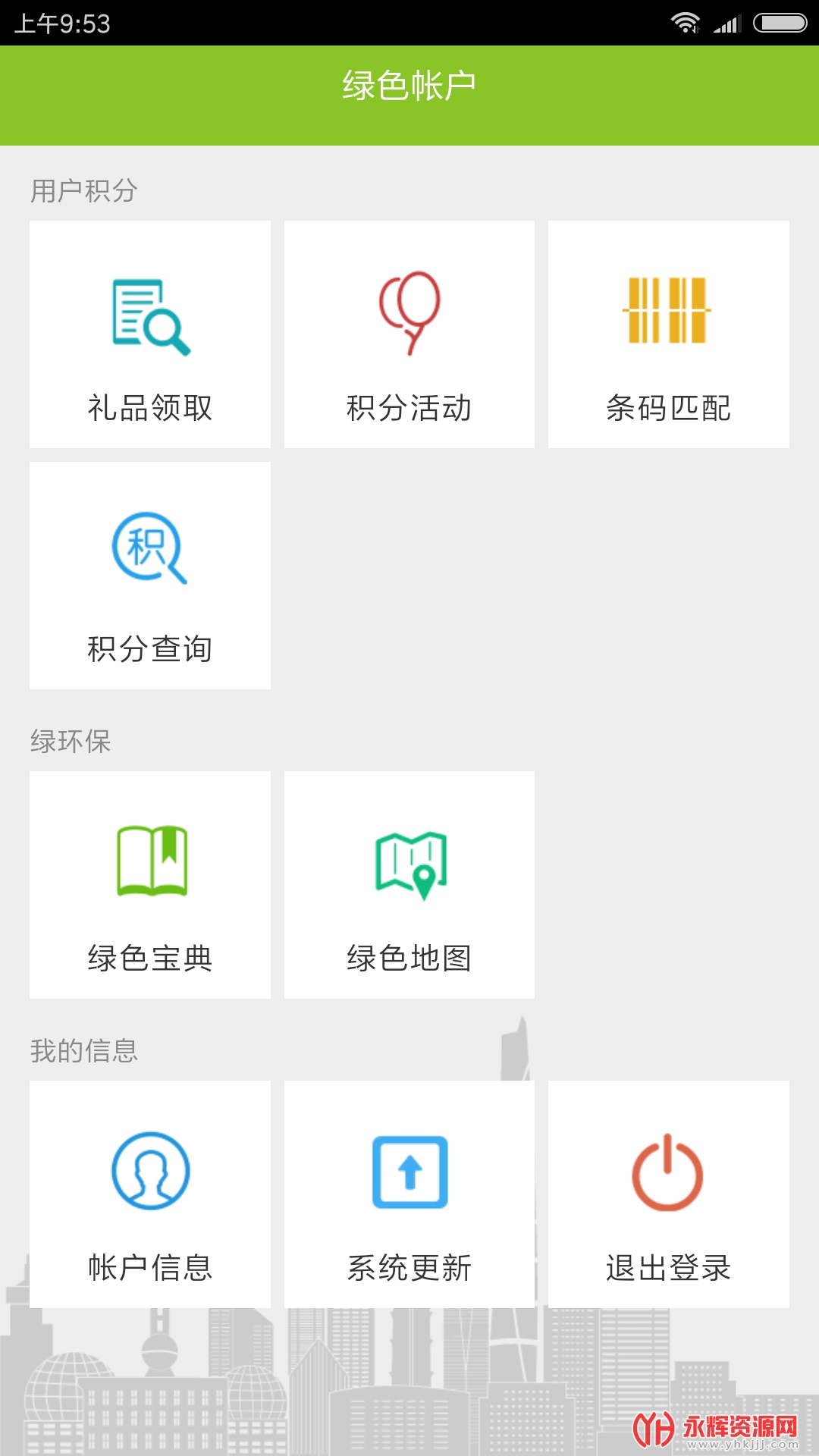Tap 系统更新 to check for updates

[409, 1194]
